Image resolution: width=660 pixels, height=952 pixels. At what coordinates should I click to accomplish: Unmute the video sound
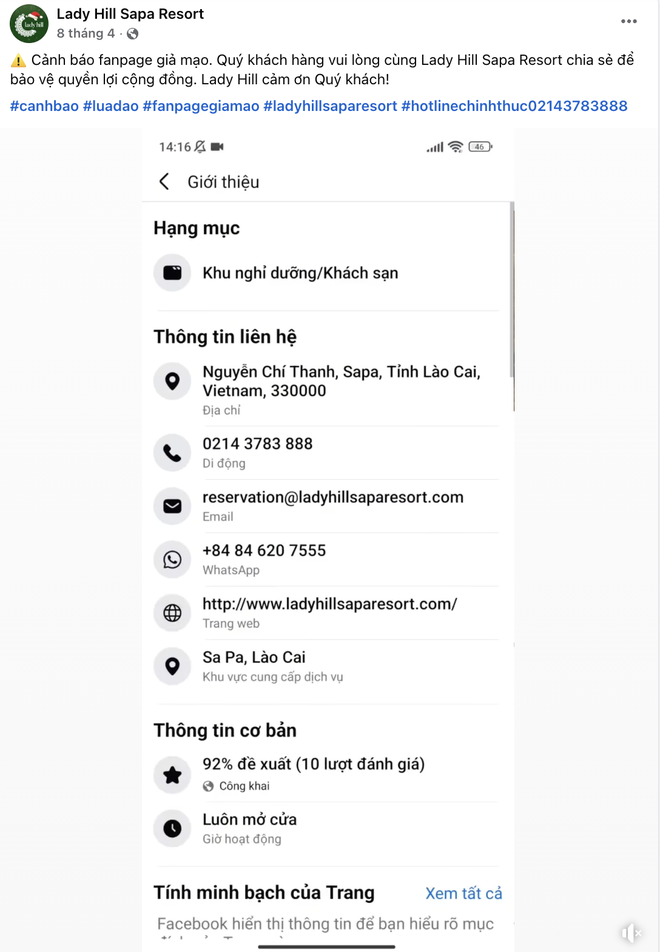[x=630, y=932]
